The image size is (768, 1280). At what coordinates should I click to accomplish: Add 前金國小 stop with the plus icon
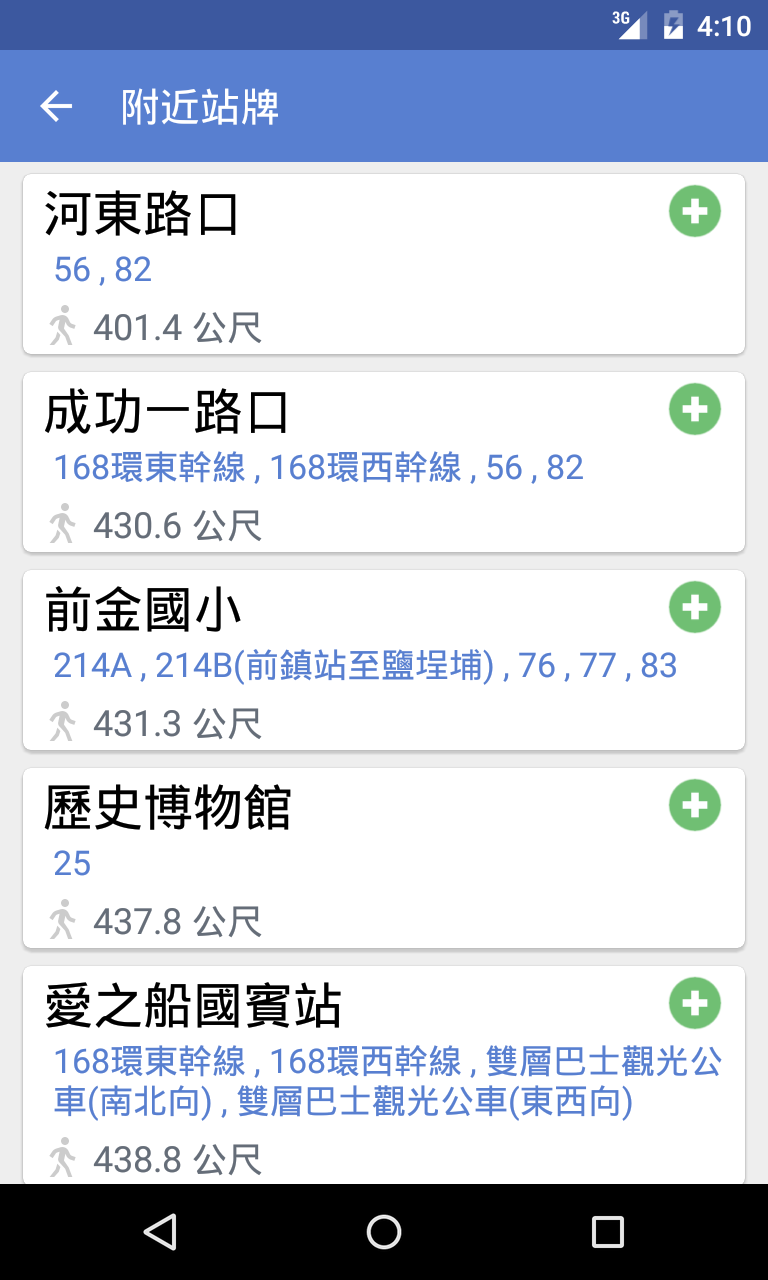click(x=695, y=608)
